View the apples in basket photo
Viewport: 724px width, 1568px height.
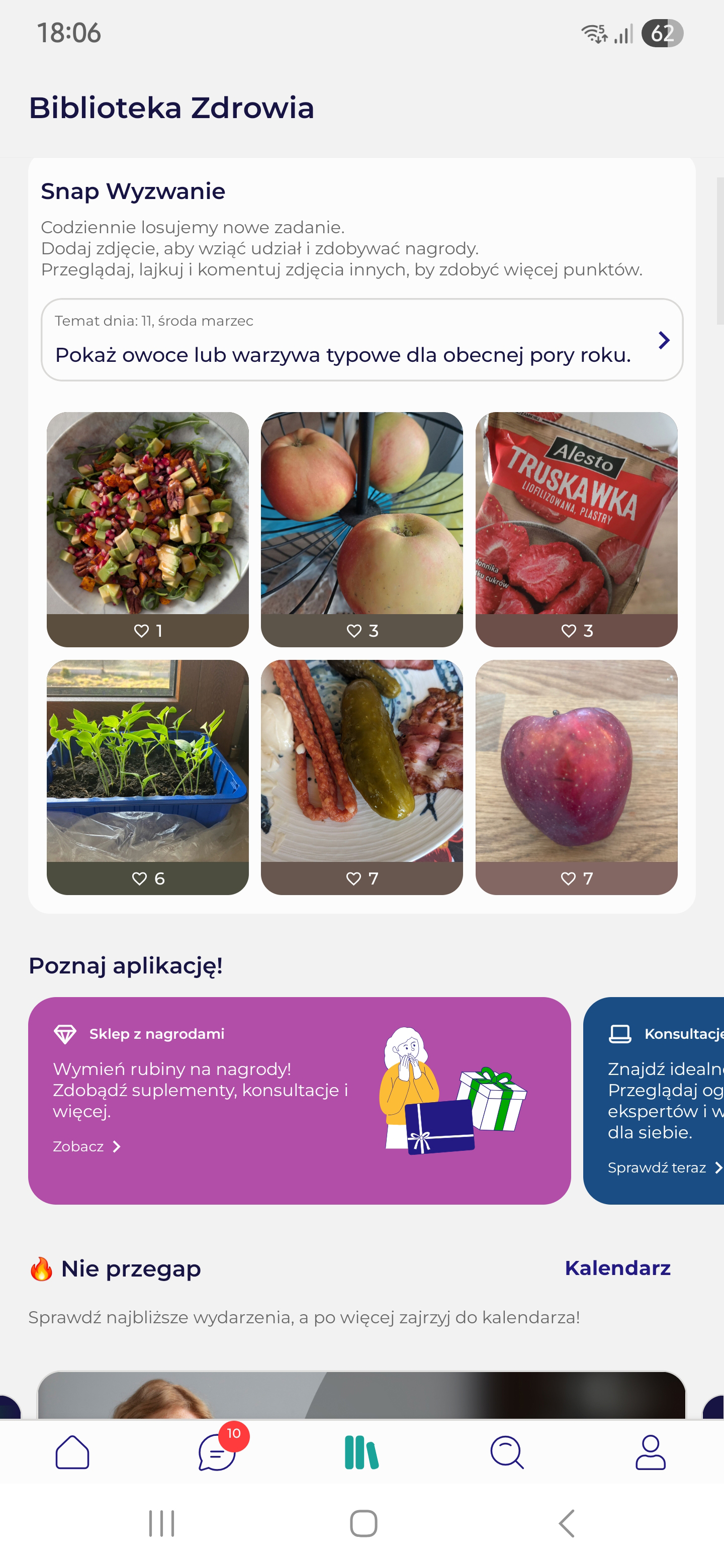coord(361,513)
